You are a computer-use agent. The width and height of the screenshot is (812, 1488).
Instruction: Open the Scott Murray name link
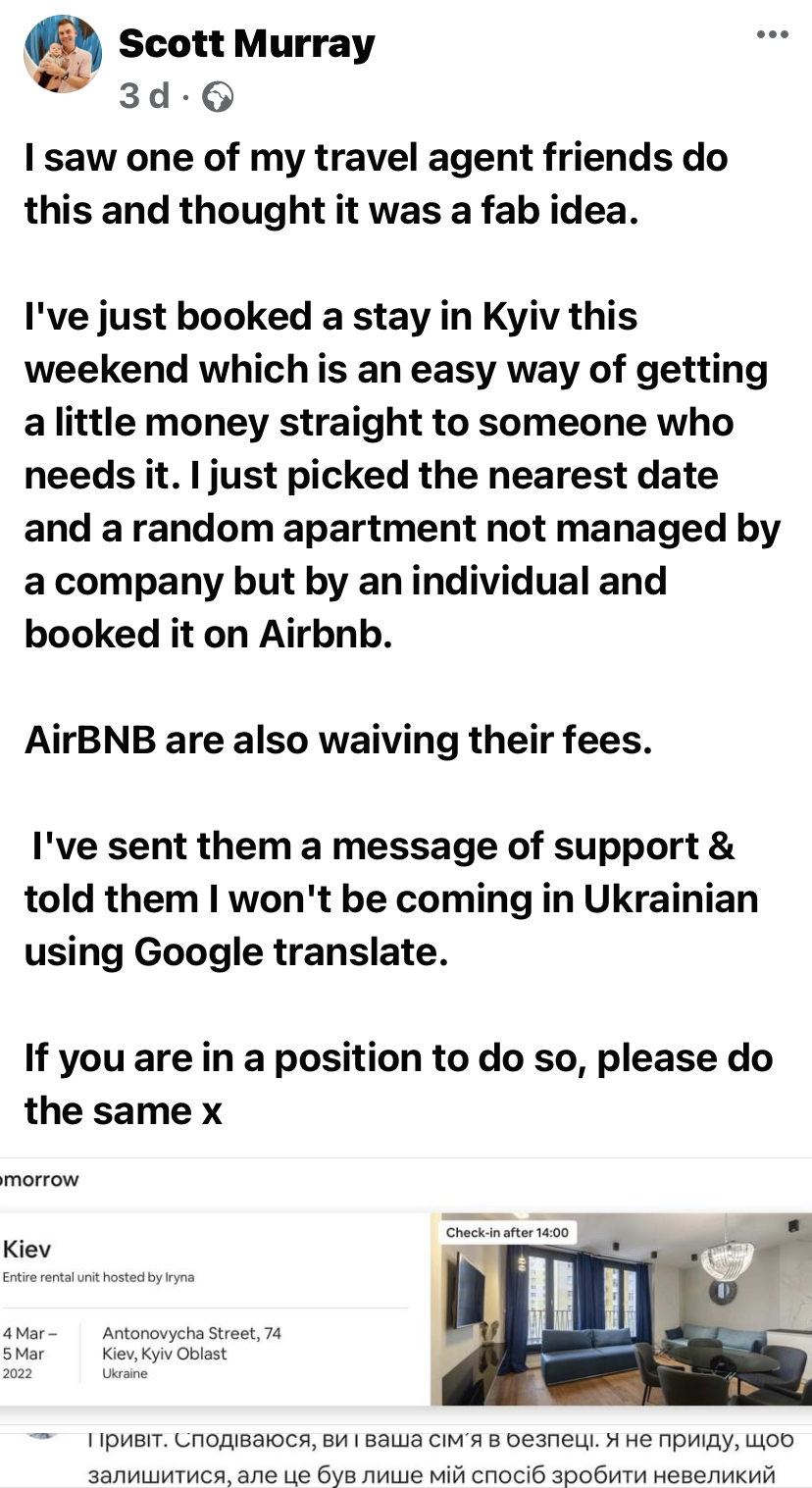246,43
